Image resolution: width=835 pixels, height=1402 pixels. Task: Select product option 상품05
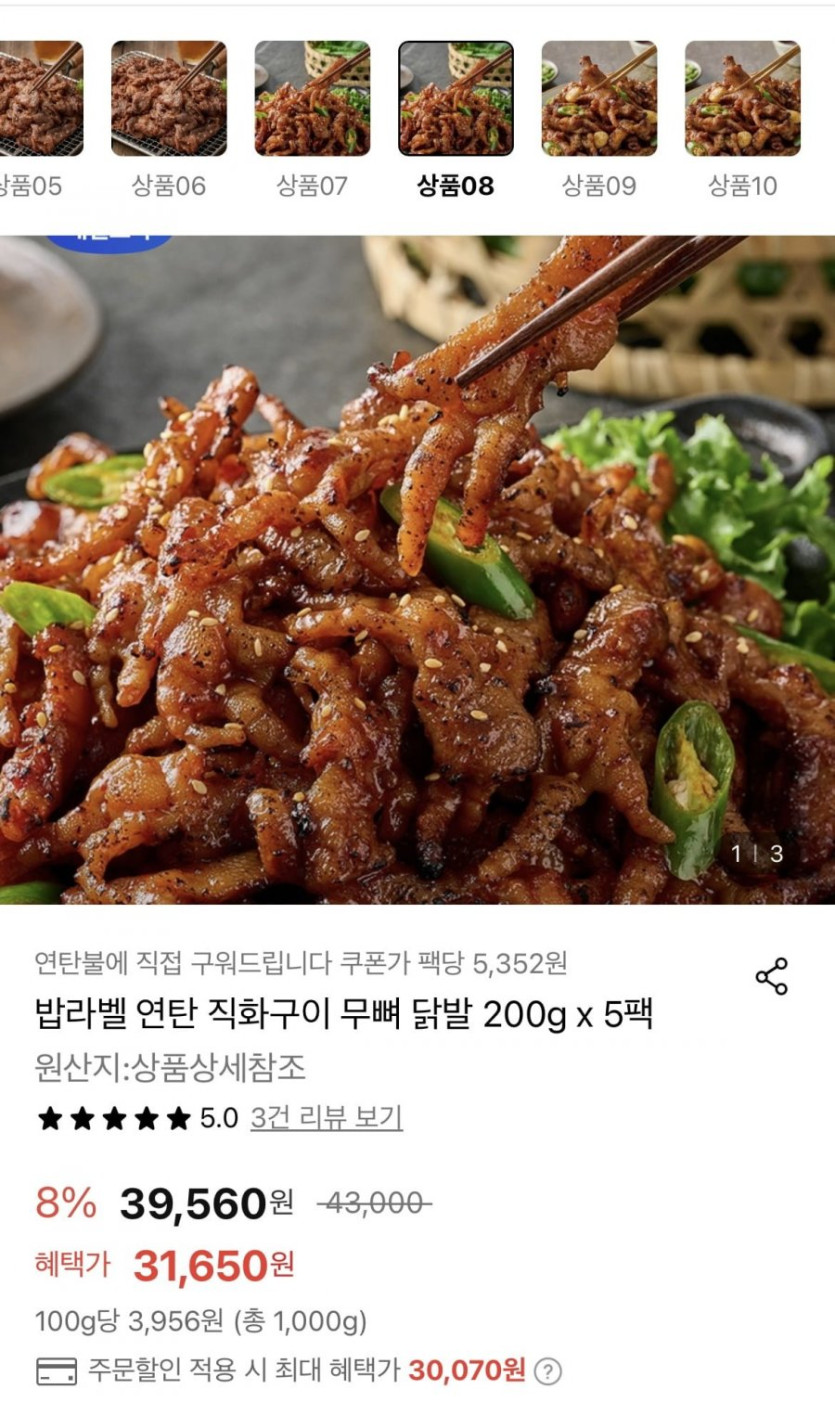click(x=40, y=99)
